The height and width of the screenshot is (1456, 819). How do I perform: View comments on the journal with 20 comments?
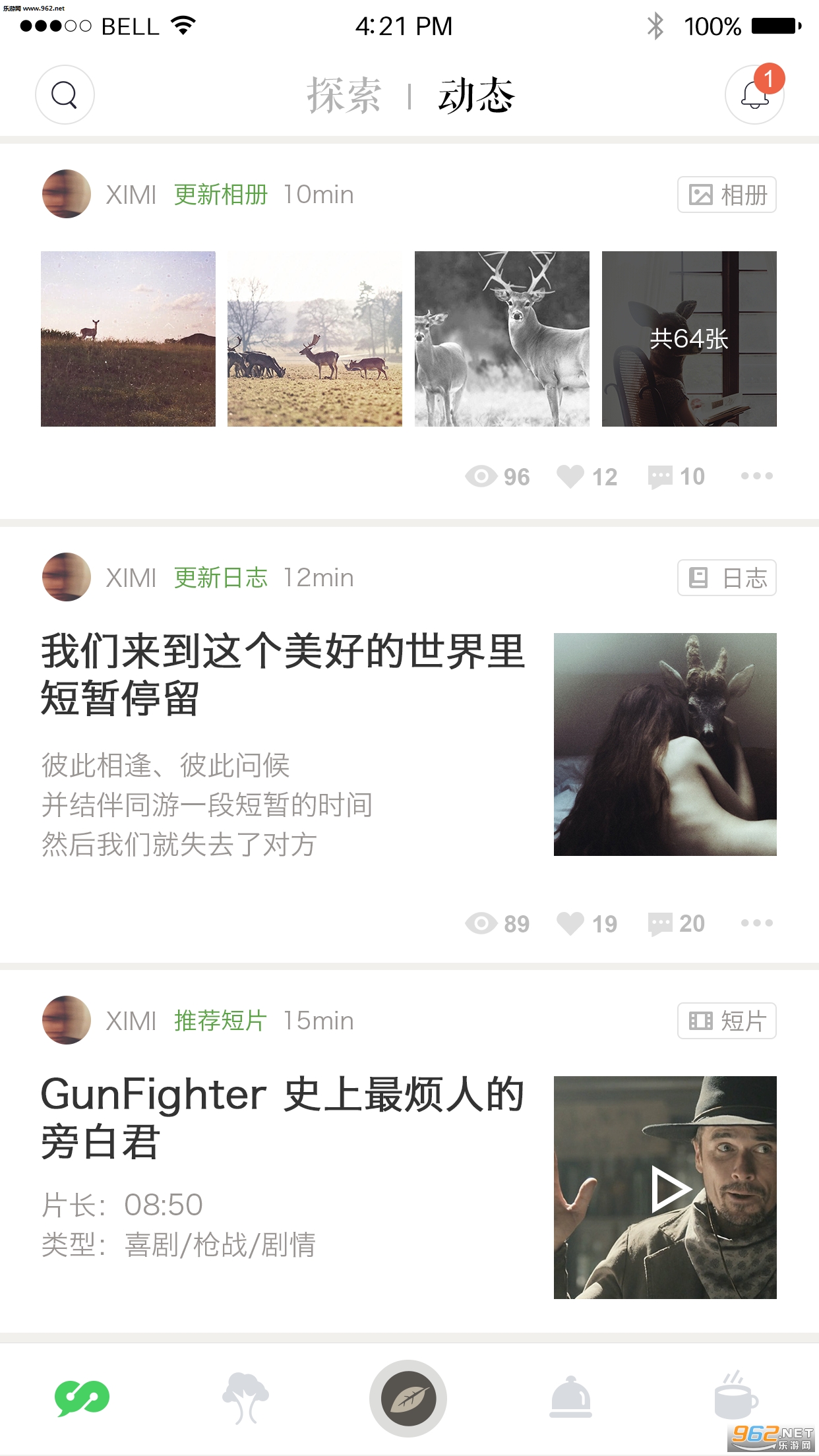661,923
